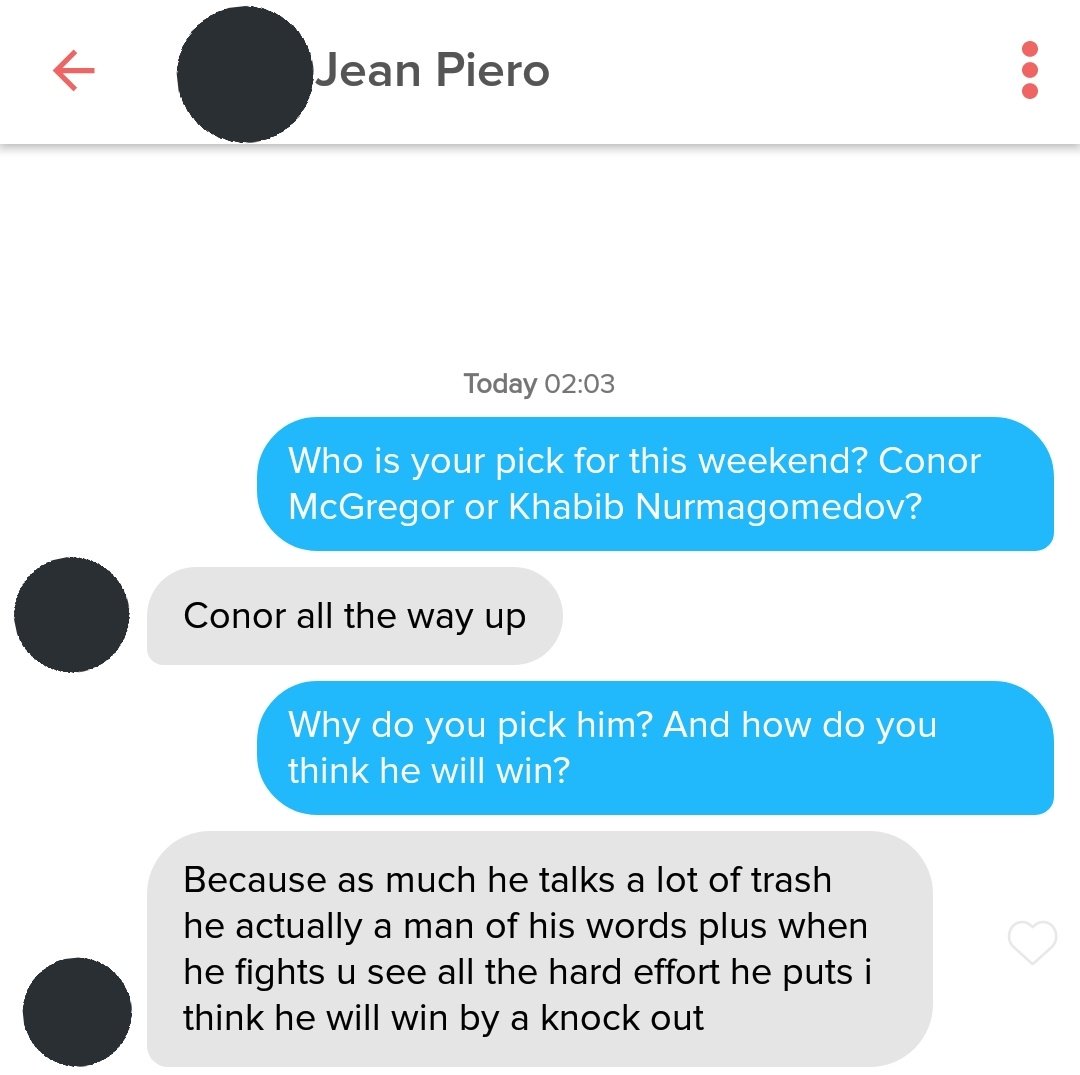Go back to the matches list
This screenshot has height=1075, width=1080.
[73, 71]
